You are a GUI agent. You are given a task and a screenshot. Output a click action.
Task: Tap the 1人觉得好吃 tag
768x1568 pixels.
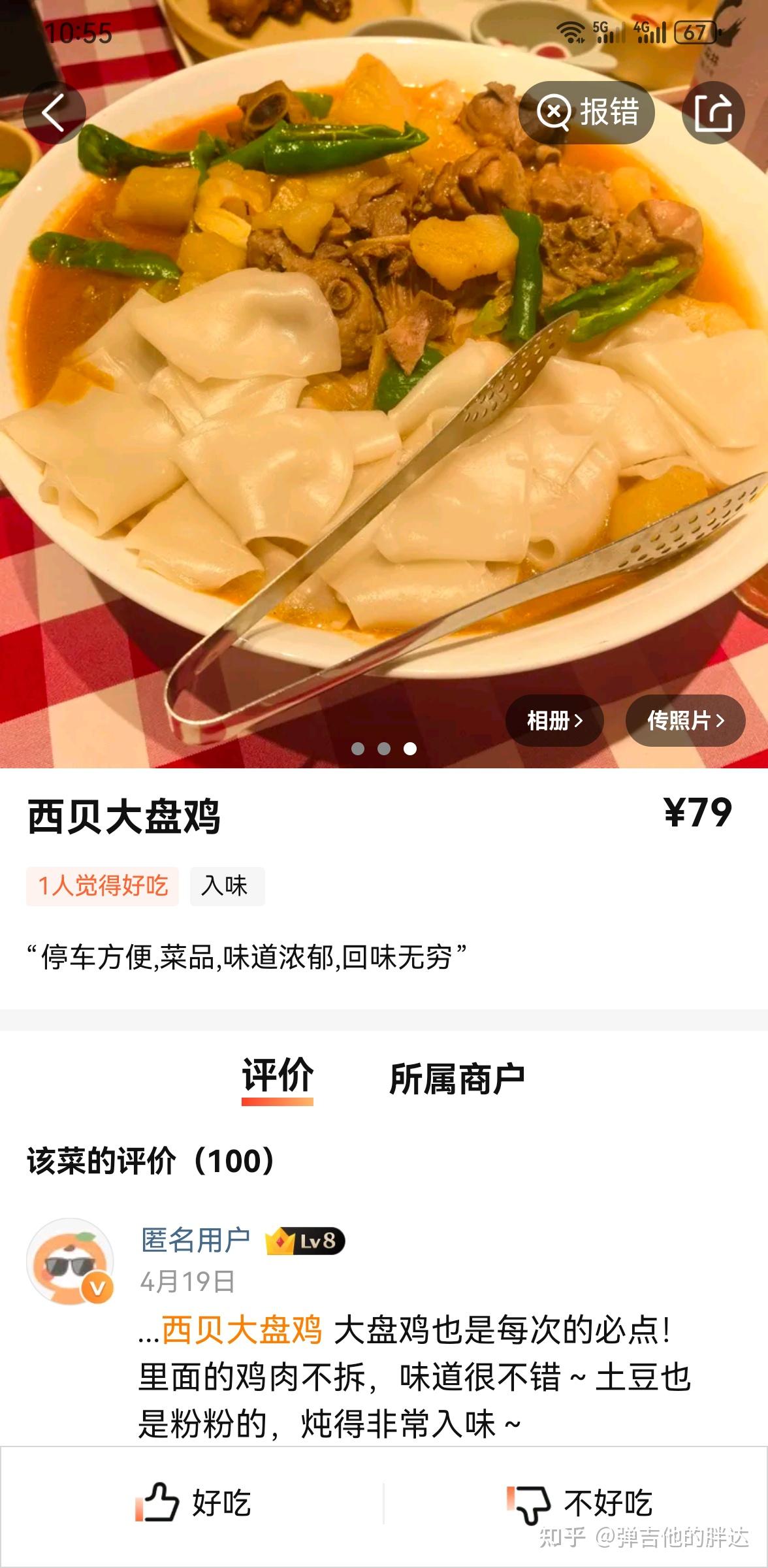(x=103, y=886)
